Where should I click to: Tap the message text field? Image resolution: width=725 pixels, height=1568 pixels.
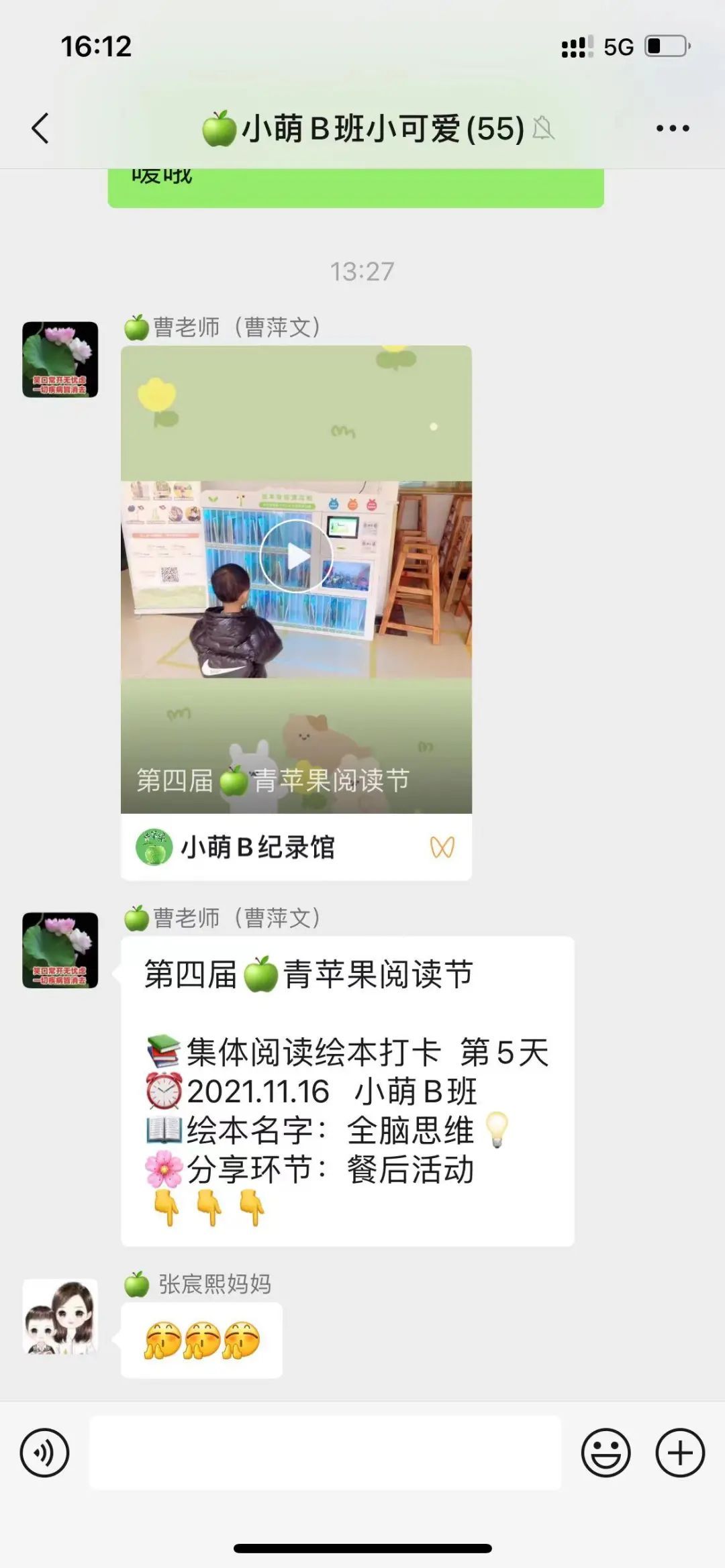(x=325, y=1453)
